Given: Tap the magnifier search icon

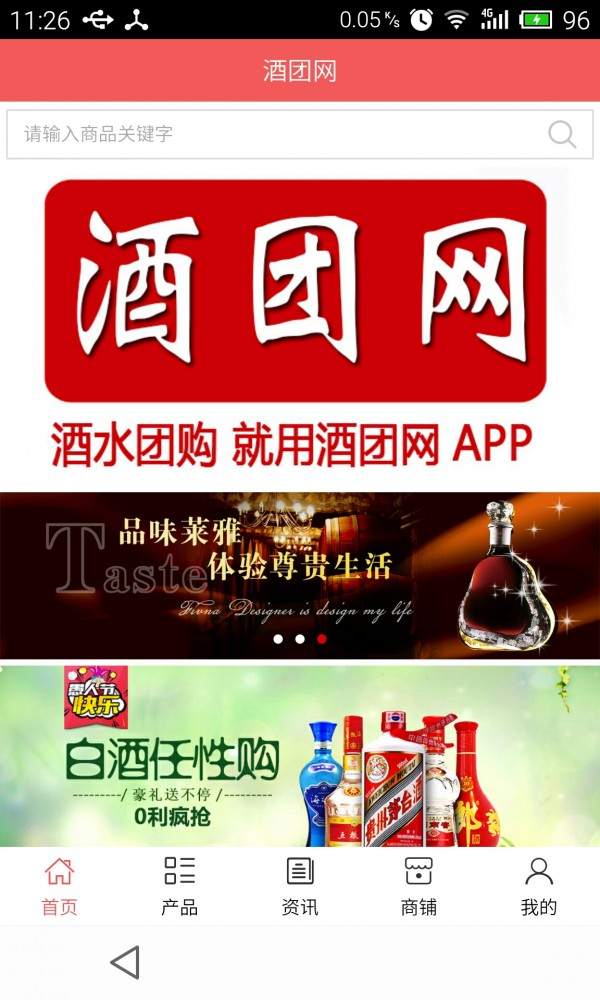Looking at the screenshot, I should coord(562,134).
